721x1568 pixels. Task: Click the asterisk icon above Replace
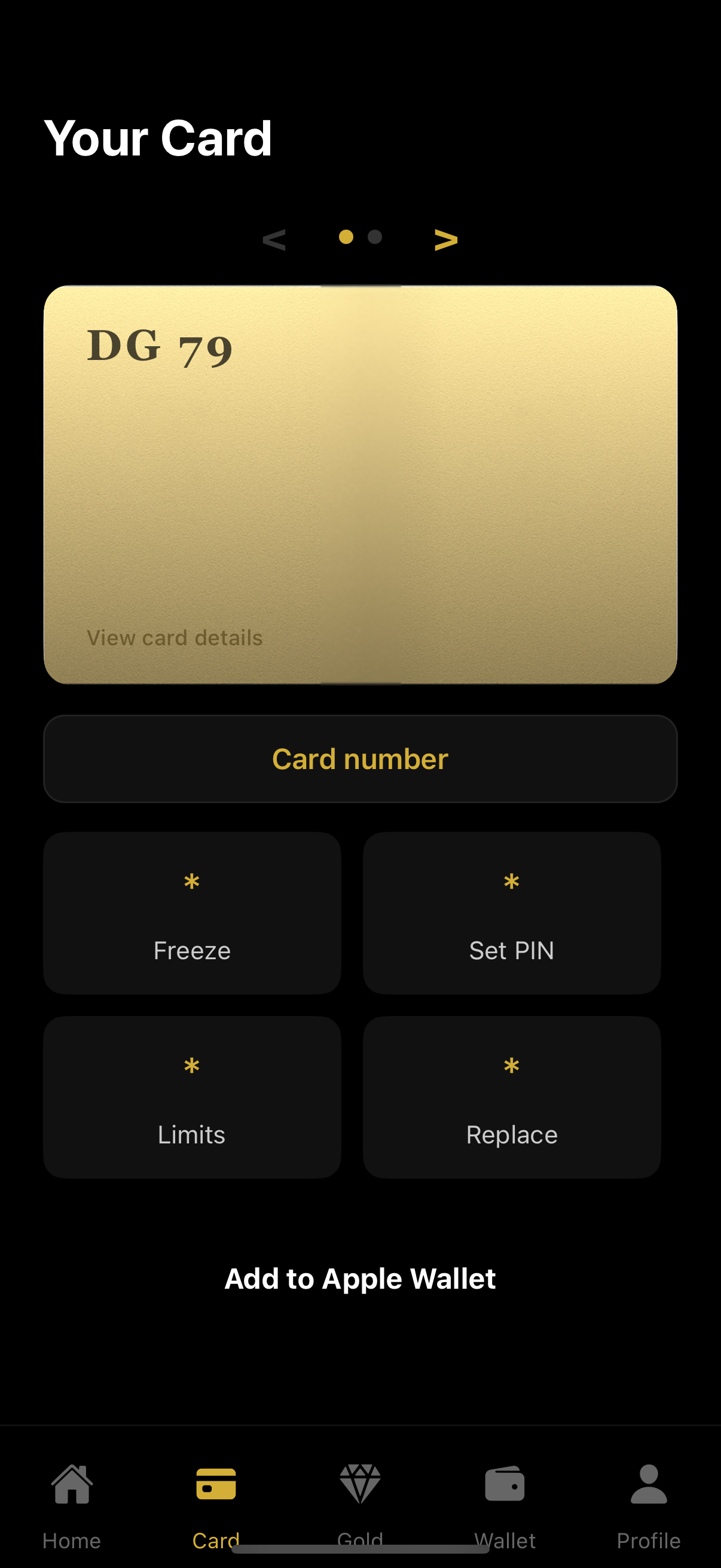[x=512, y=1065]
